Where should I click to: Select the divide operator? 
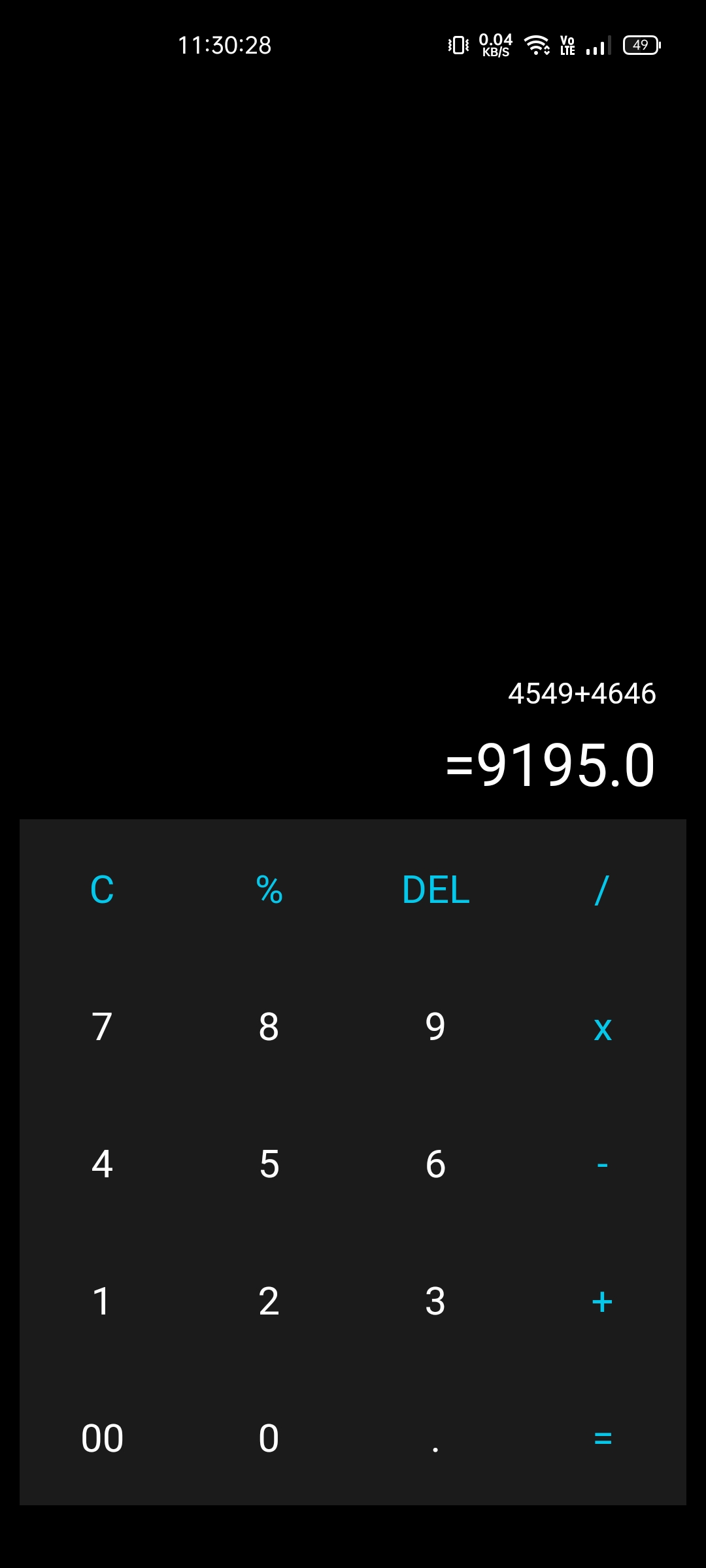(x=602, y=889)
